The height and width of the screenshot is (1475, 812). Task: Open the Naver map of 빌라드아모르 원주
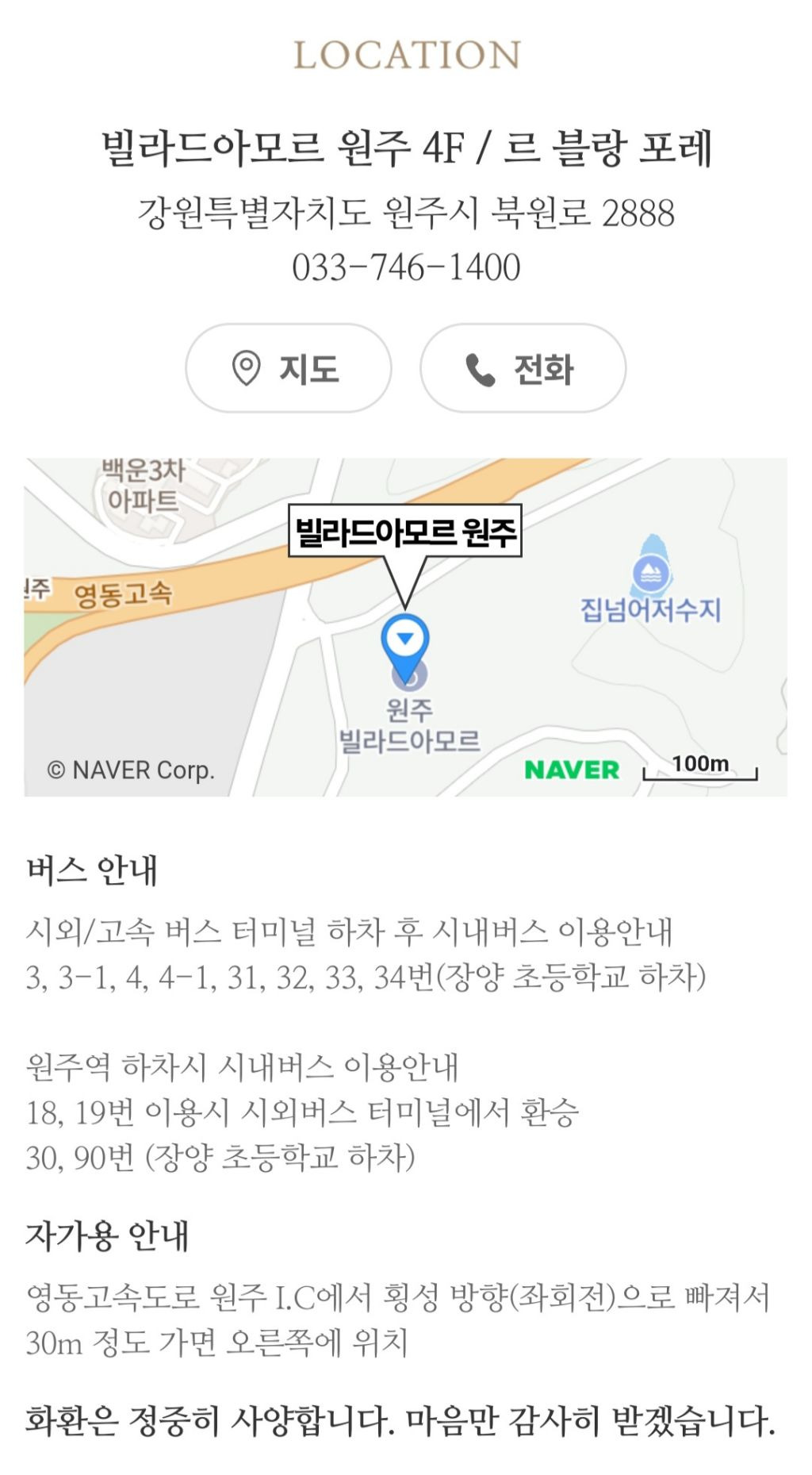[405, 627]
